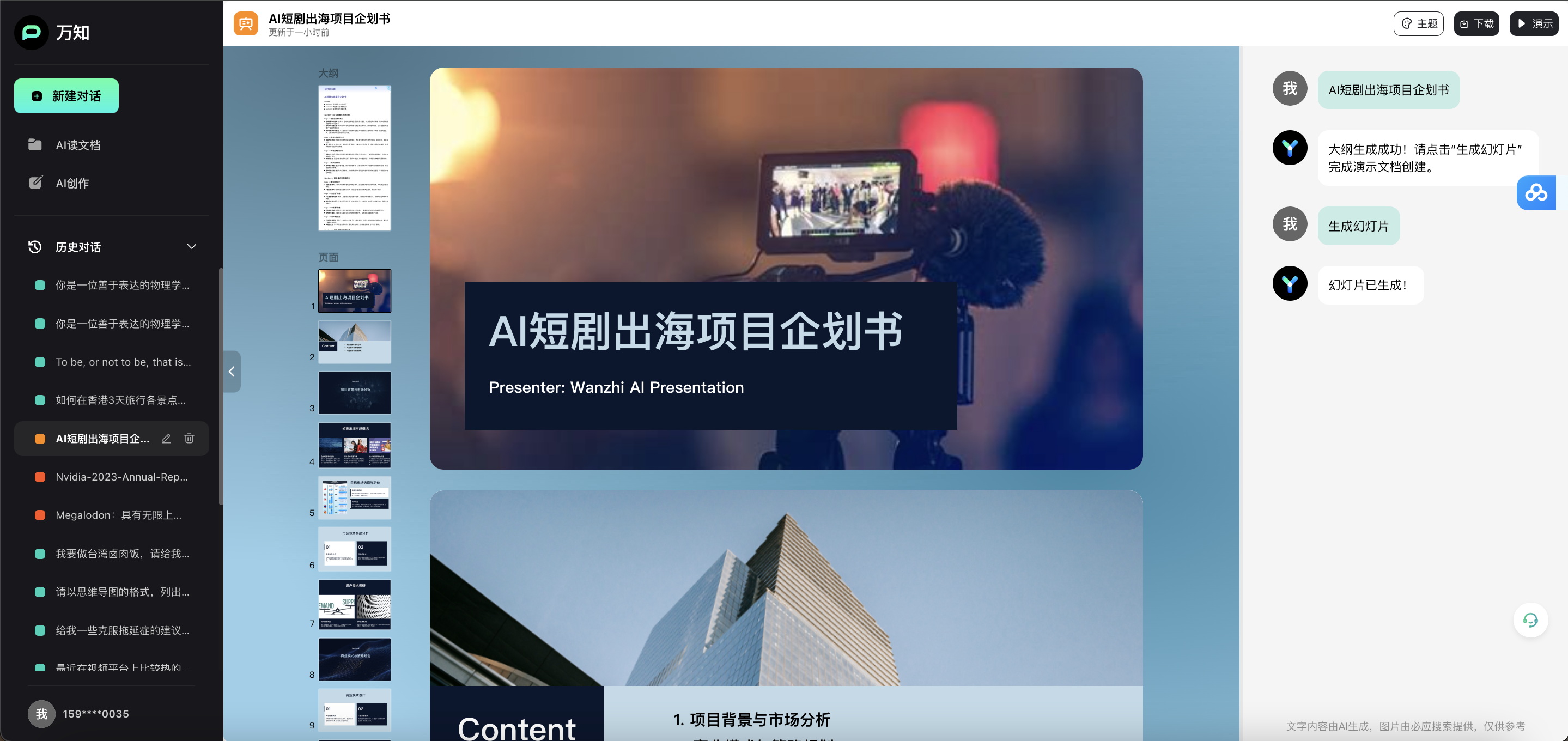Screen dimensions: 1568x741
Task: Delete the AI短剧出海项目企划书 conversation
Action: coord(189,439)
